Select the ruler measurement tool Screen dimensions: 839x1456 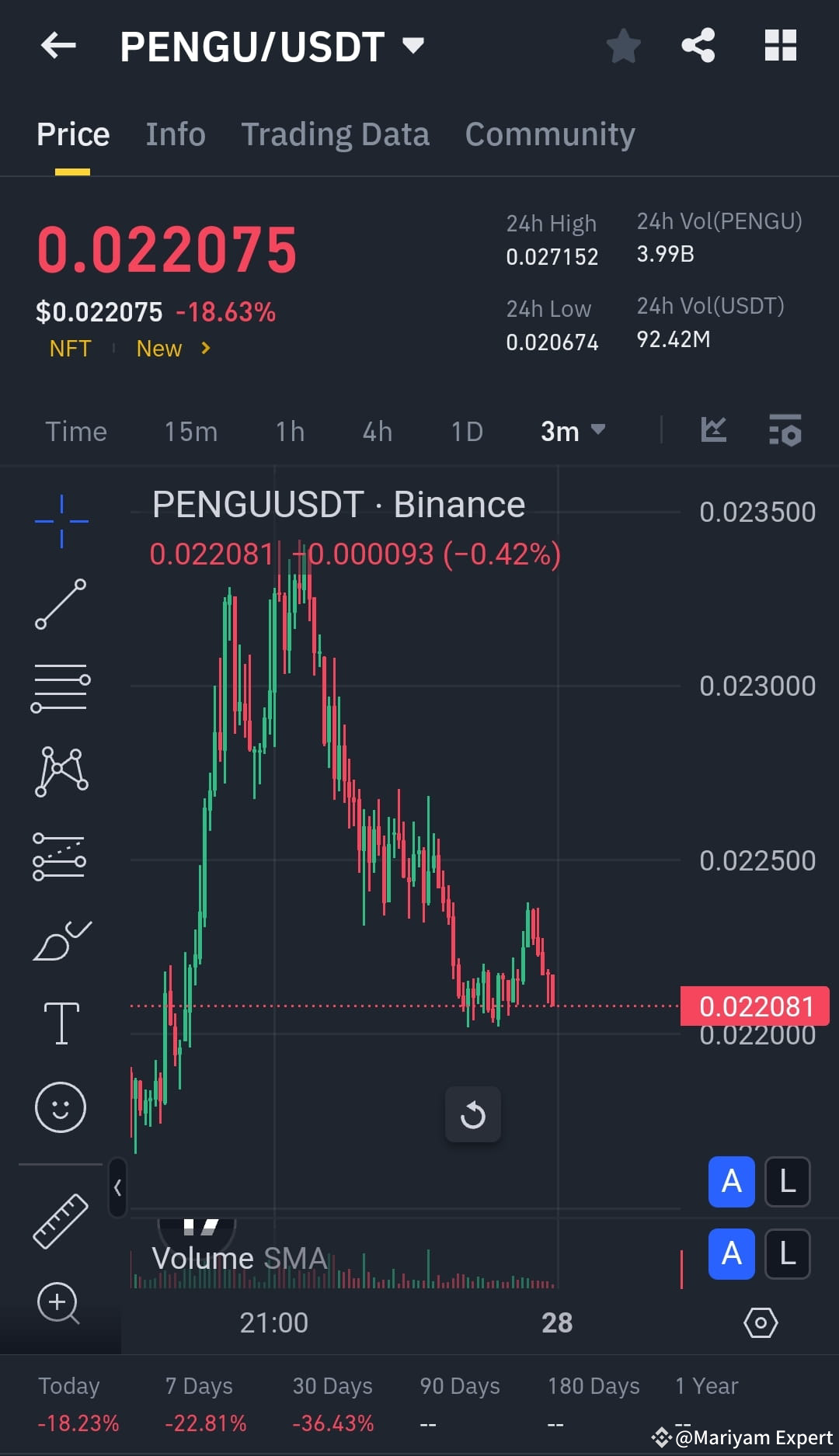61,1221
